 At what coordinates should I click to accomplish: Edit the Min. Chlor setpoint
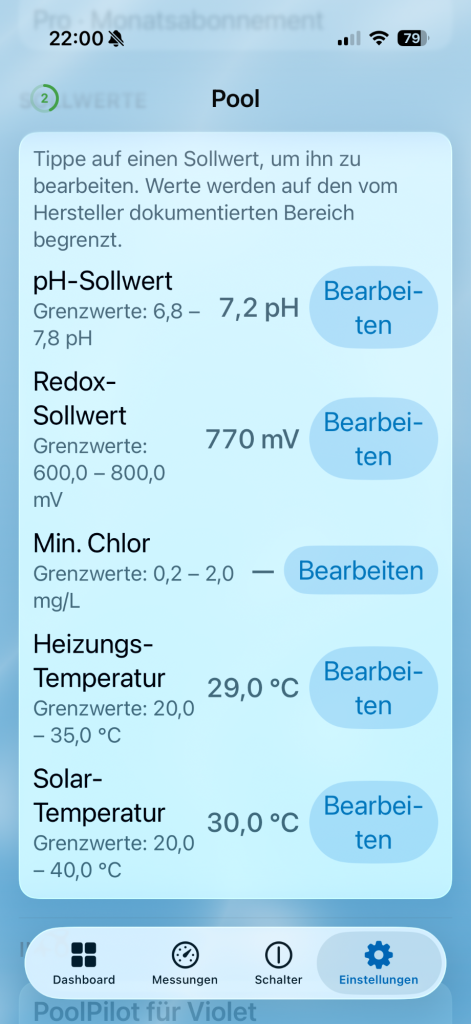tap(361, 570)
